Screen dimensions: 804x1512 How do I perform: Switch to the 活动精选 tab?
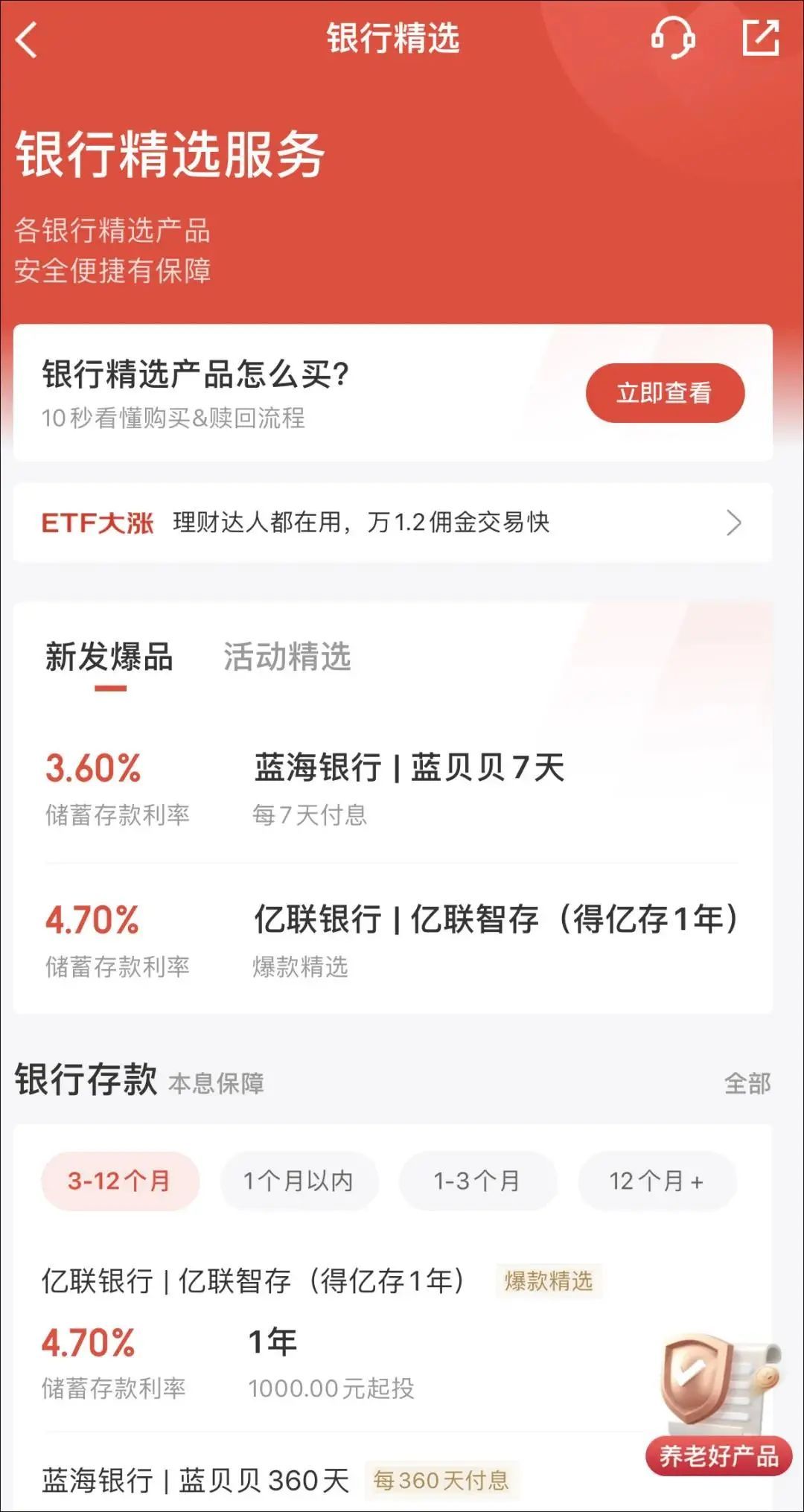[x=287, y=657]
